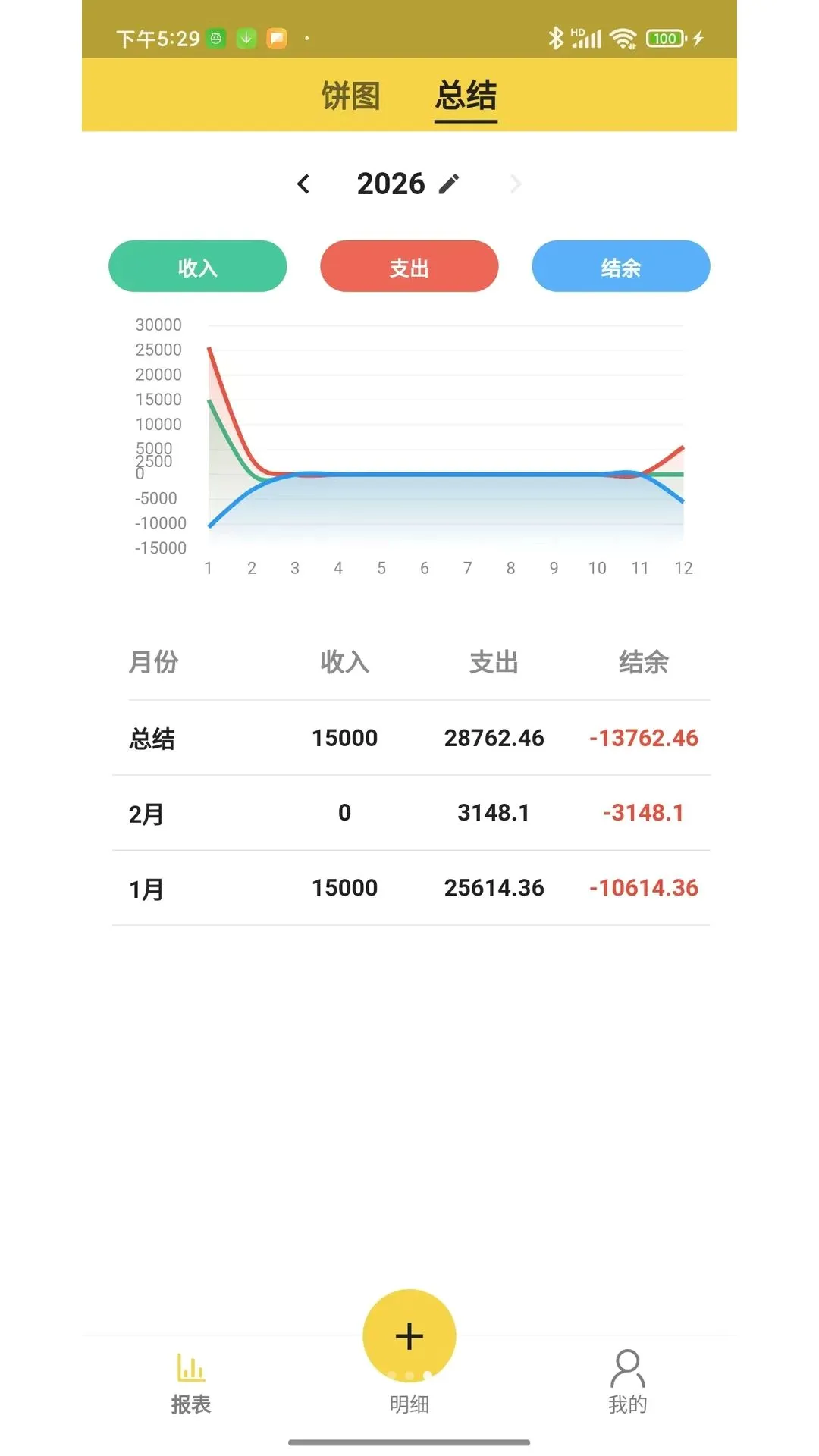Go to the previous year
This screenshot has height=1456, width=819.
[303, 184]
